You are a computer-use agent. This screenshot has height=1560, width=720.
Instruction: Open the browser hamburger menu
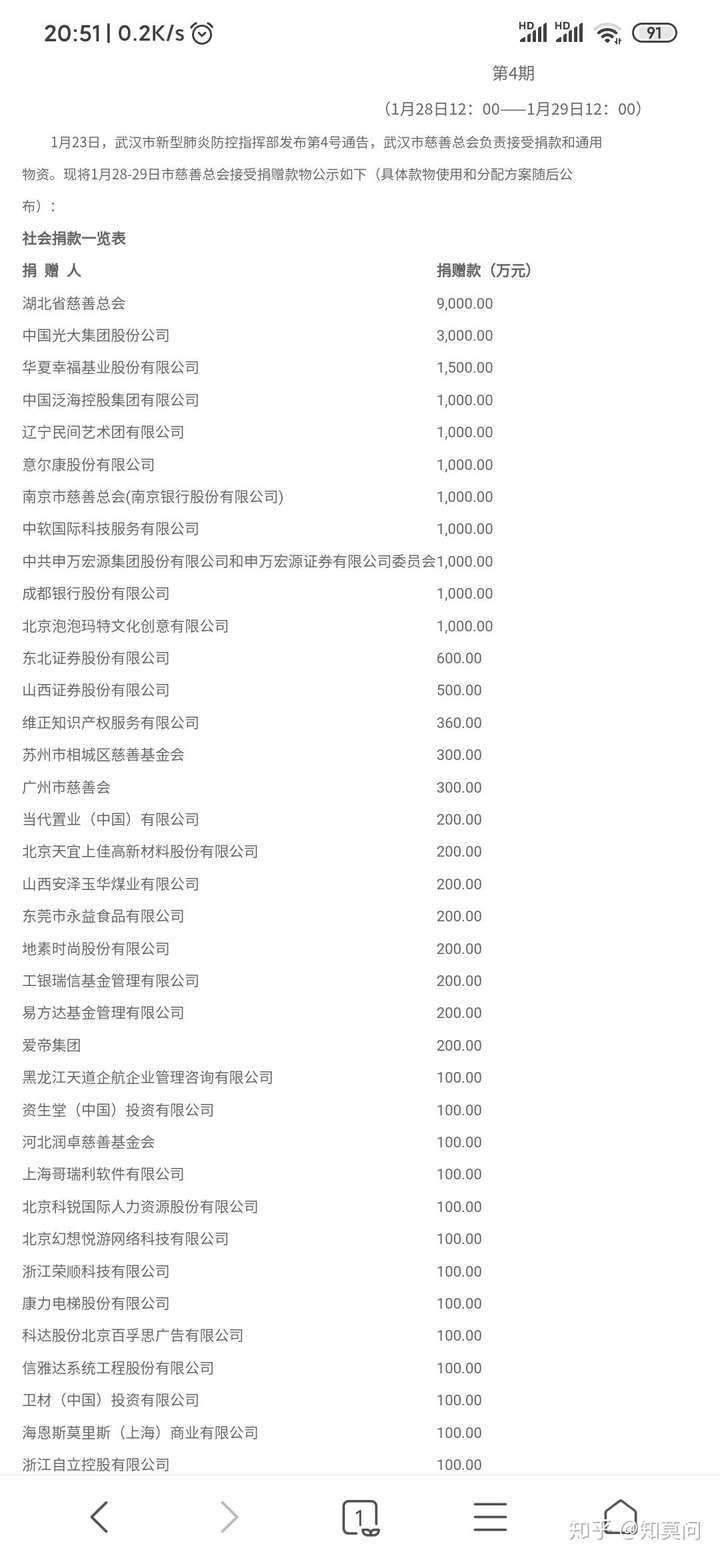click(x=490, y=1517)
